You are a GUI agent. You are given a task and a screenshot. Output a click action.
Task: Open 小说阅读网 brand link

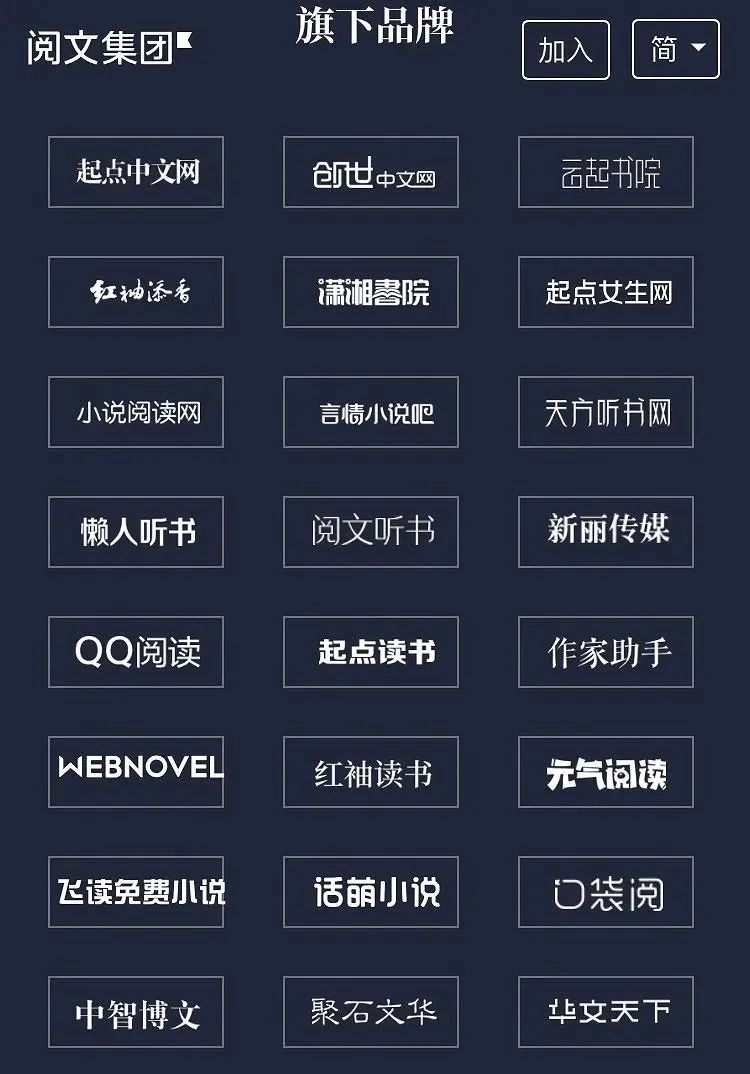click(x=136, y=412)
